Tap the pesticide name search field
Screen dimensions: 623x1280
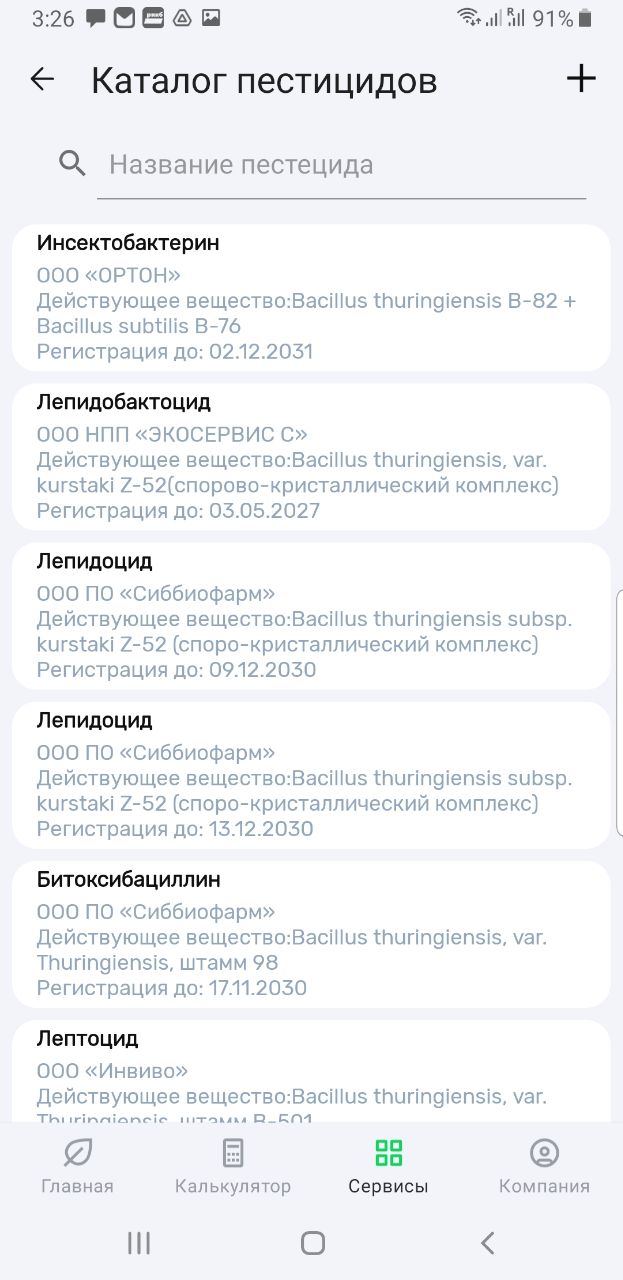tap(341, 165)
